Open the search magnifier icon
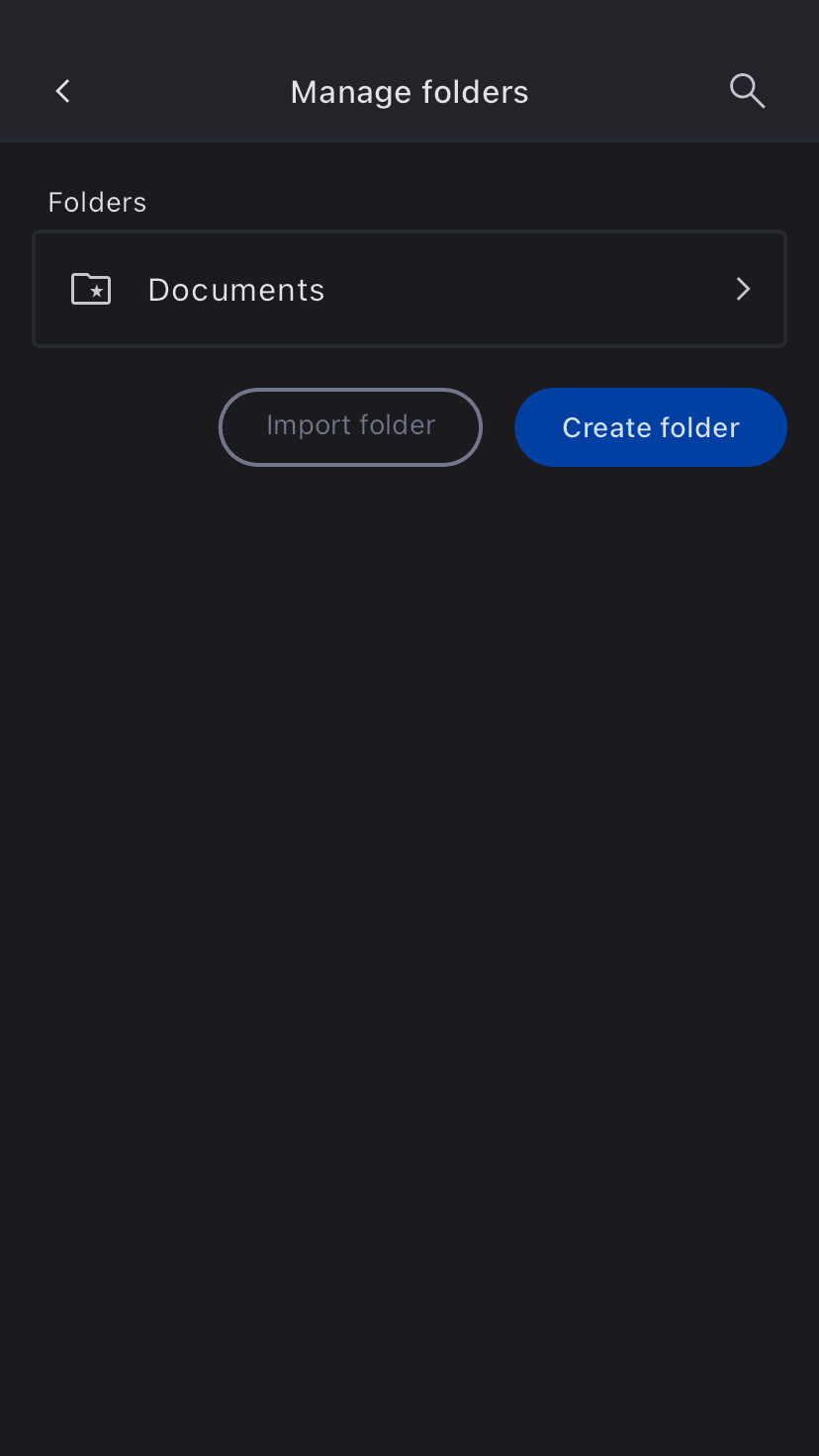 (747, 91)
